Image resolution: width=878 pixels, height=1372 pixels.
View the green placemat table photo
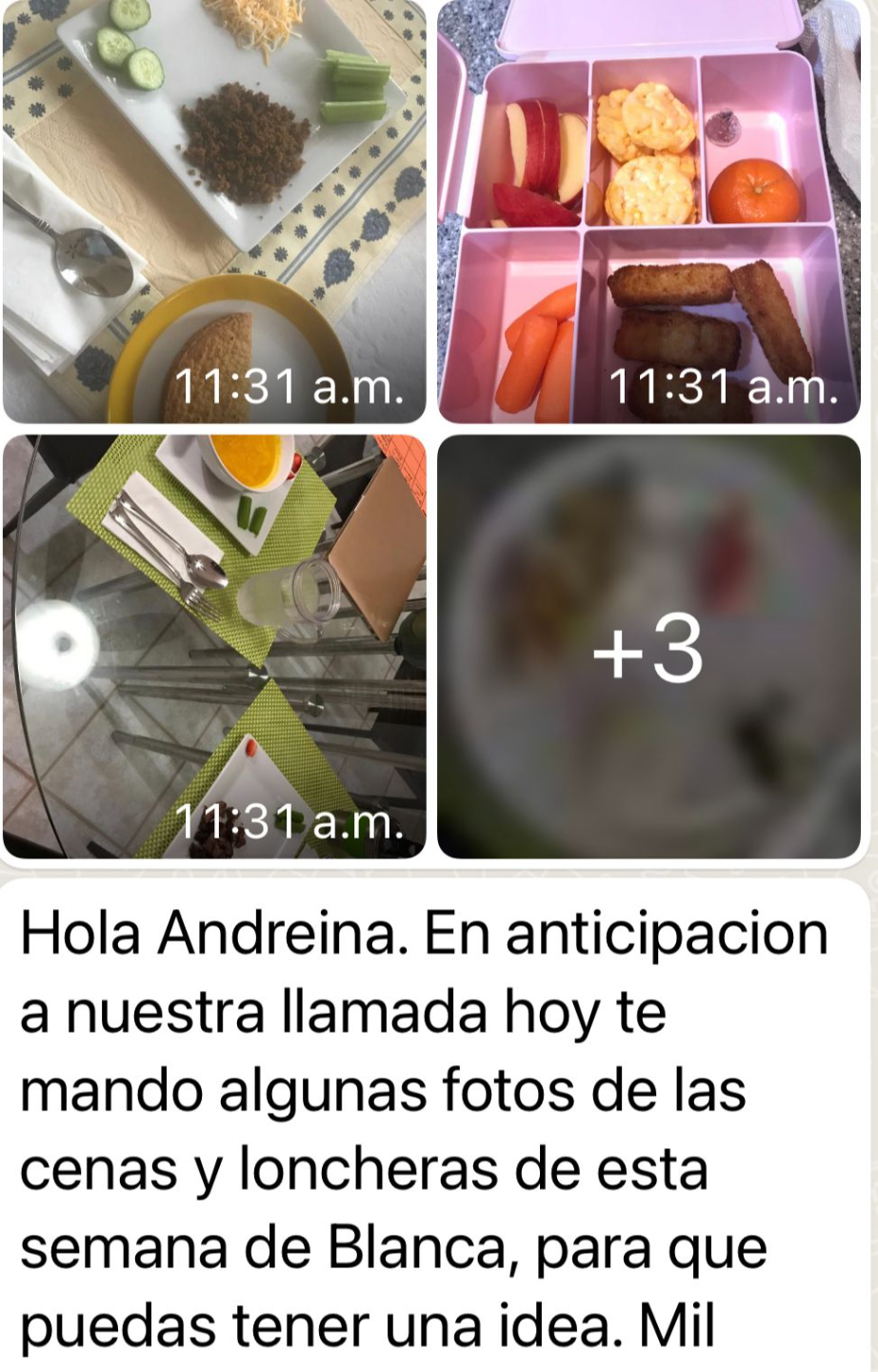pyautogui.click(x=214, y=646)
